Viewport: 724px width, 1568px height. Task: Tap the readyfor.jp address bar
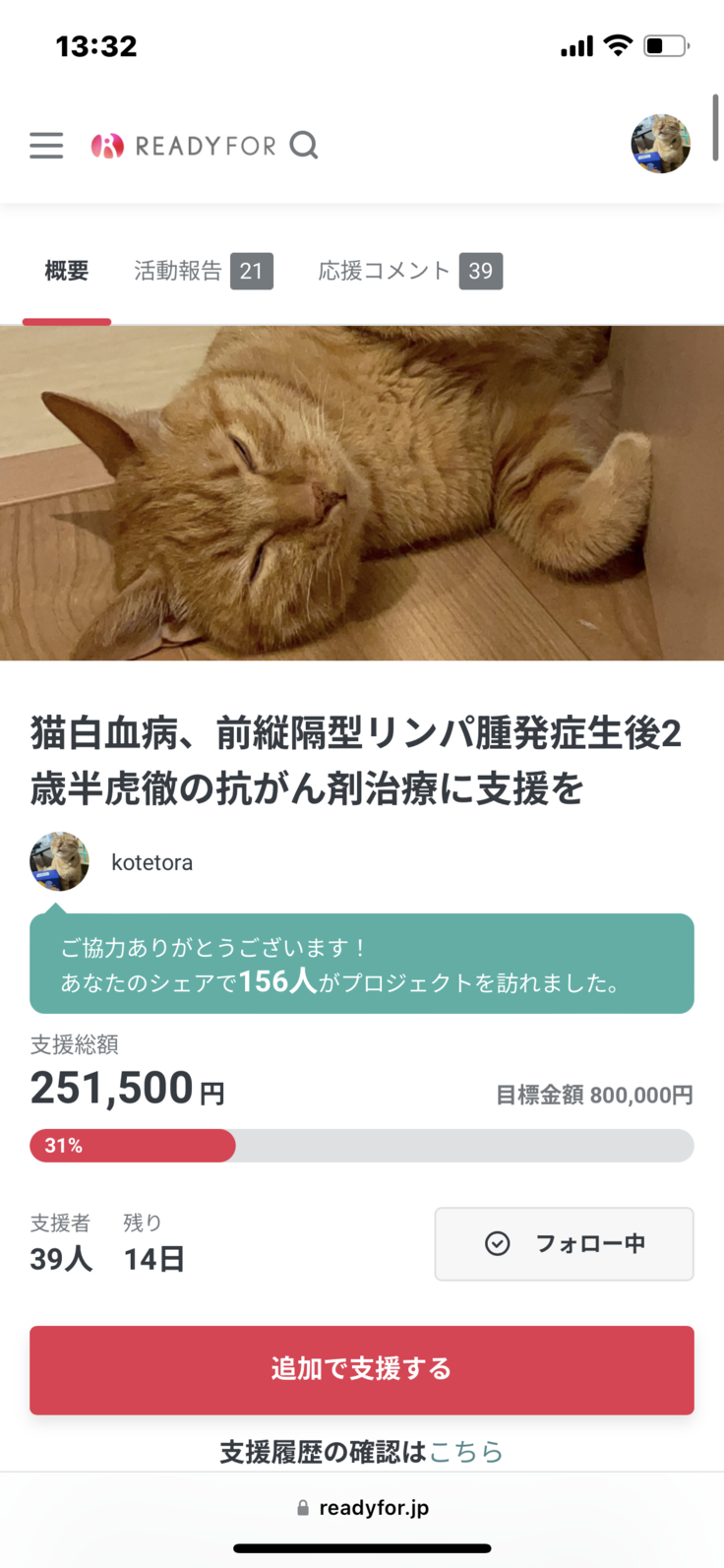point(362,1507)
